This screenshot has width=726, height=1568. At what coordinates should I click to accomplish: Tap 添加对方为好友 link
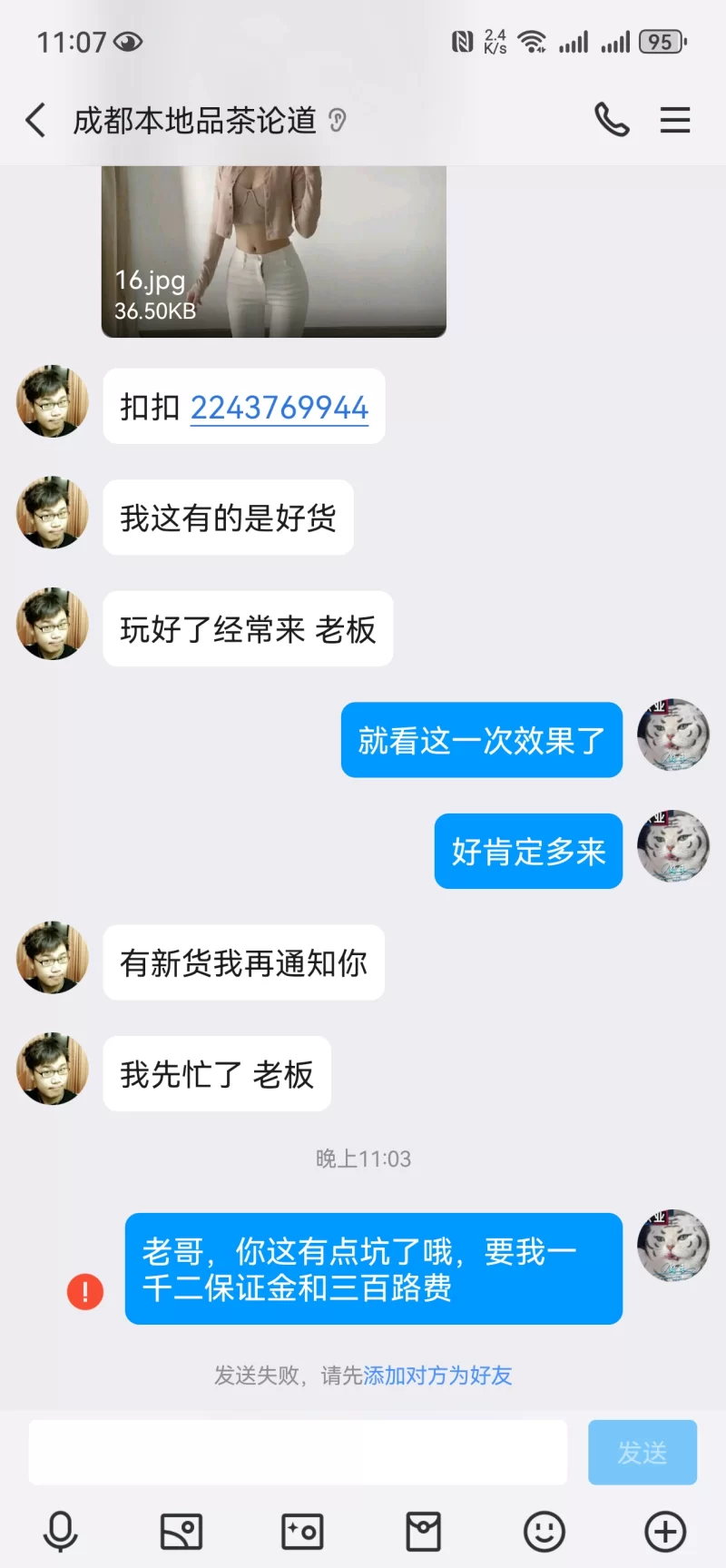[x=437, y=1376]
